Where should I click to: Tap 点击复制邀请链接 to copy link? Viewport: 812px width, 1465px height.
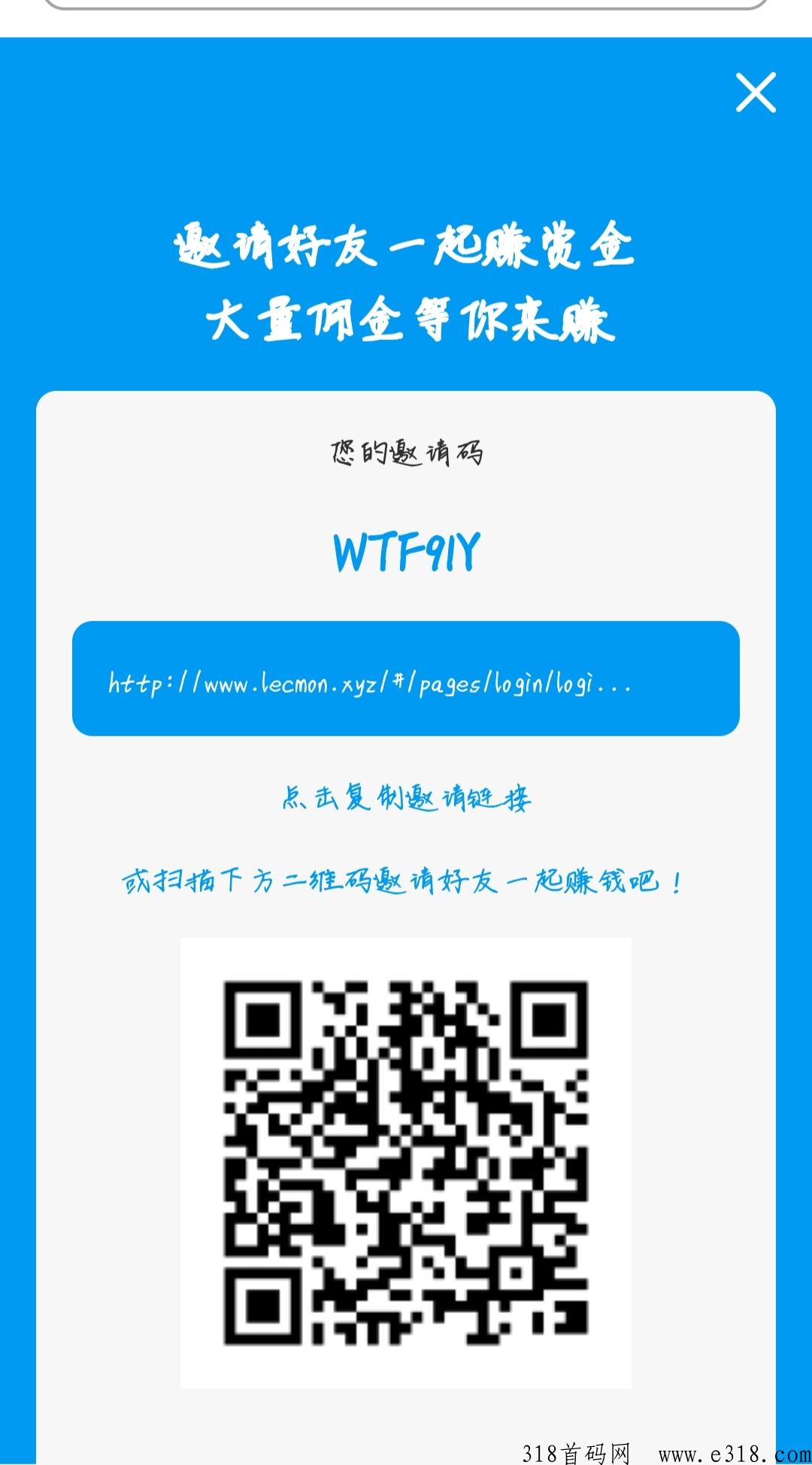pos(406,798)
